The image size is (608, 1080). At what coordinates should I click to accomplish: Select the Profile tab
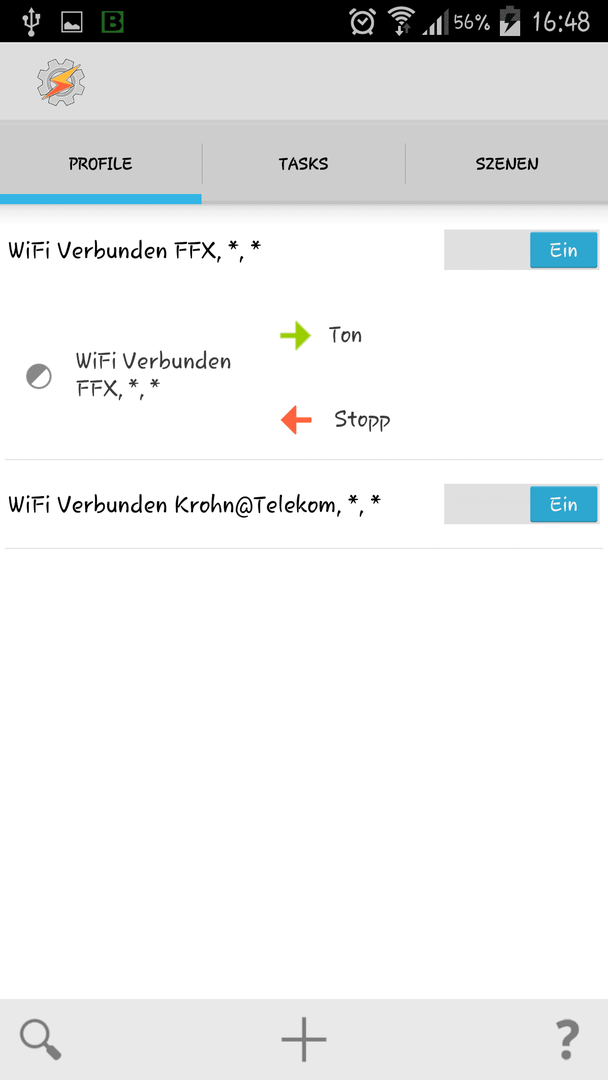pos(101,164)
